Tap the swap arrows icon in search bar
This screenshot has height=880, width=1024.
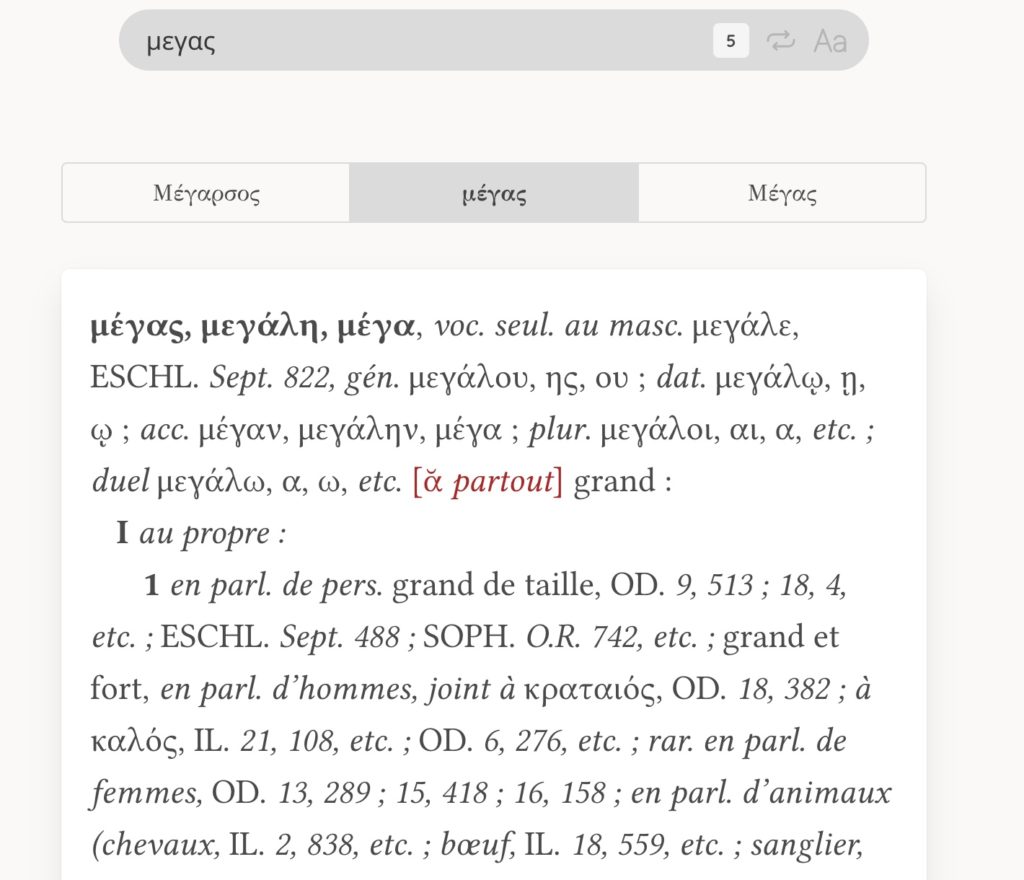click(781, 41)
